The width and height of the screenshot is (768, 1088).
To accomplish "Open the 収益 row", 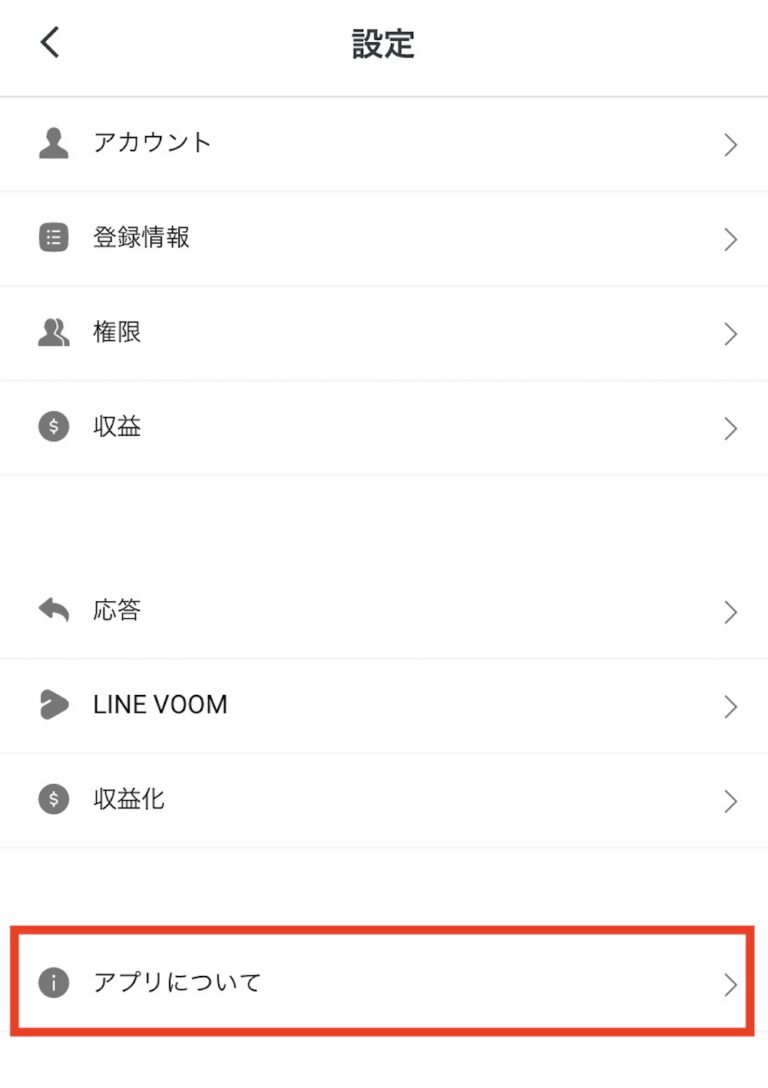I will point(384,428).
